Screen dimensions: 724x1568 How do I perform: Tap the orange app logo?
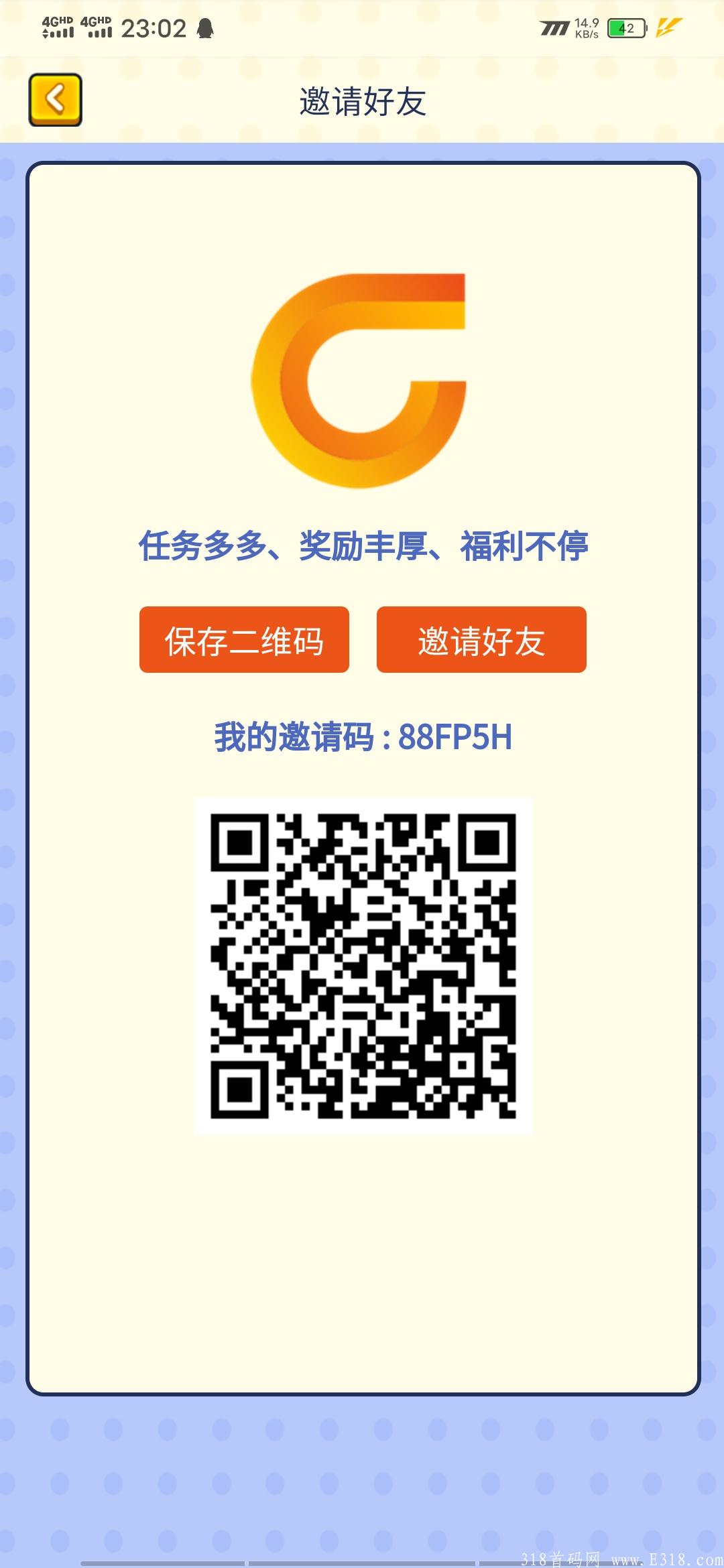359,382
